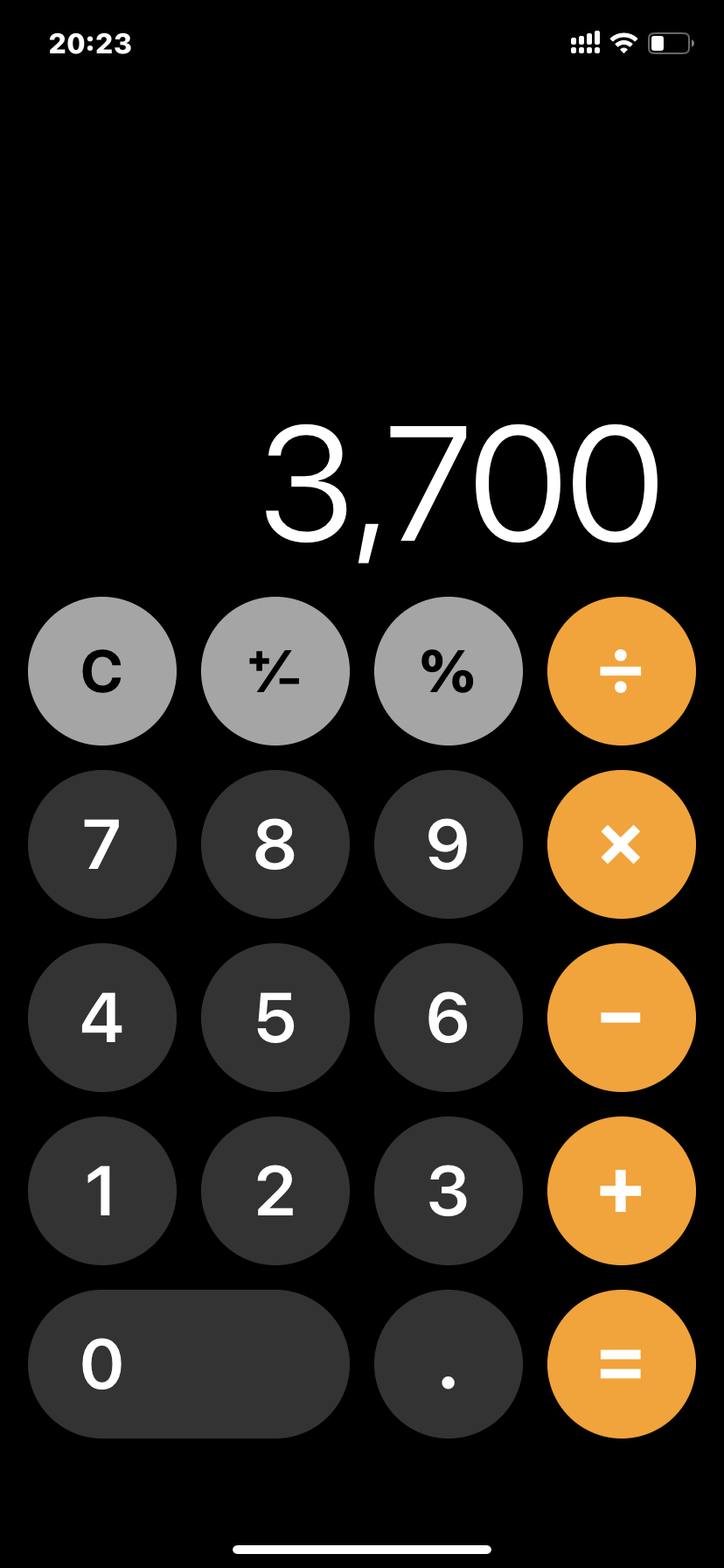The width and height of the screenshot is (724, 1568).
Task: Tap the plus operator
Action: [622, 1191]
